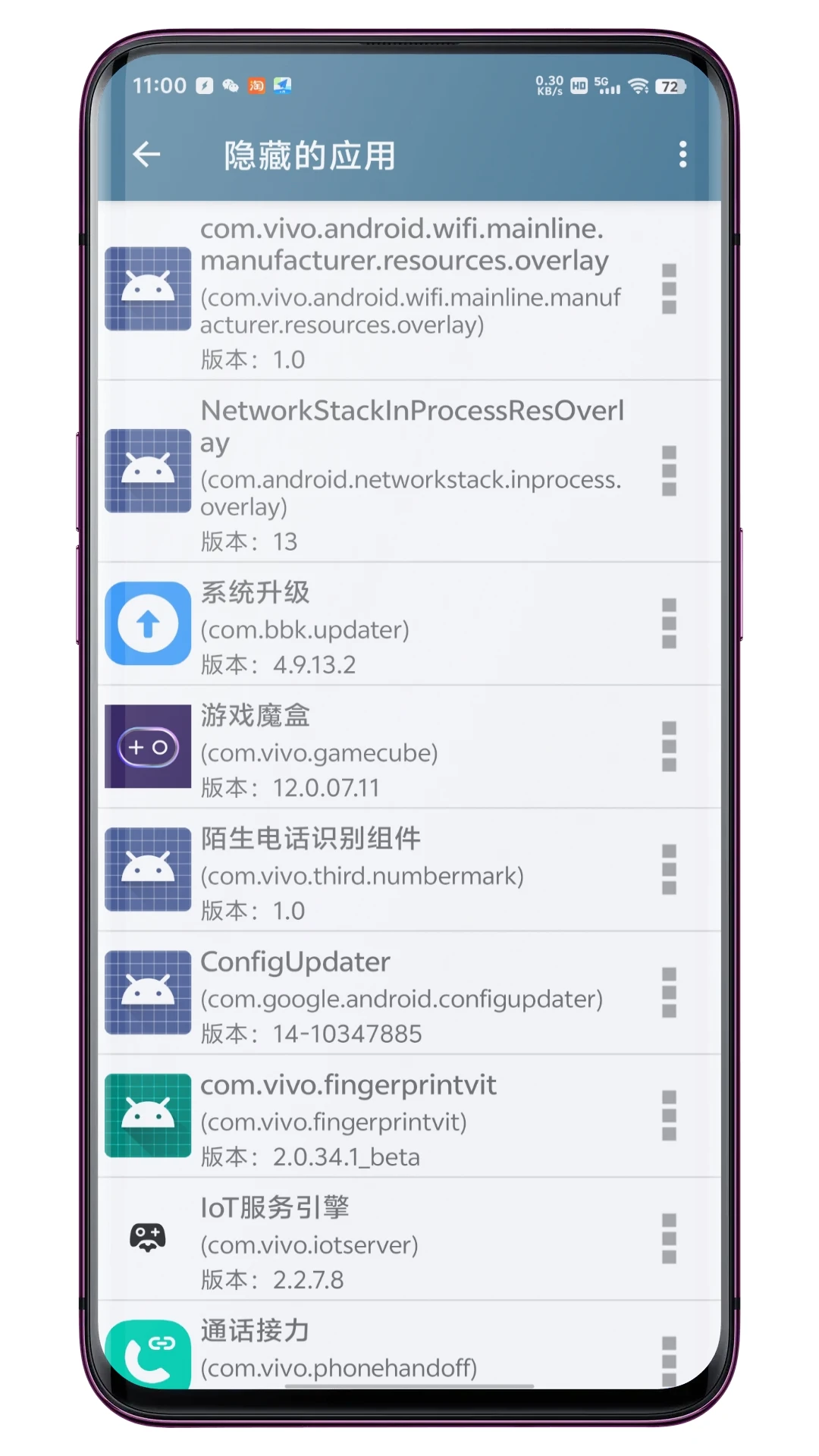The width and height of the screenshot is (819, 1456).
Task: Go back from 隐藏的应用 screen
Action: pyautogui.click(x=147, y=155)
